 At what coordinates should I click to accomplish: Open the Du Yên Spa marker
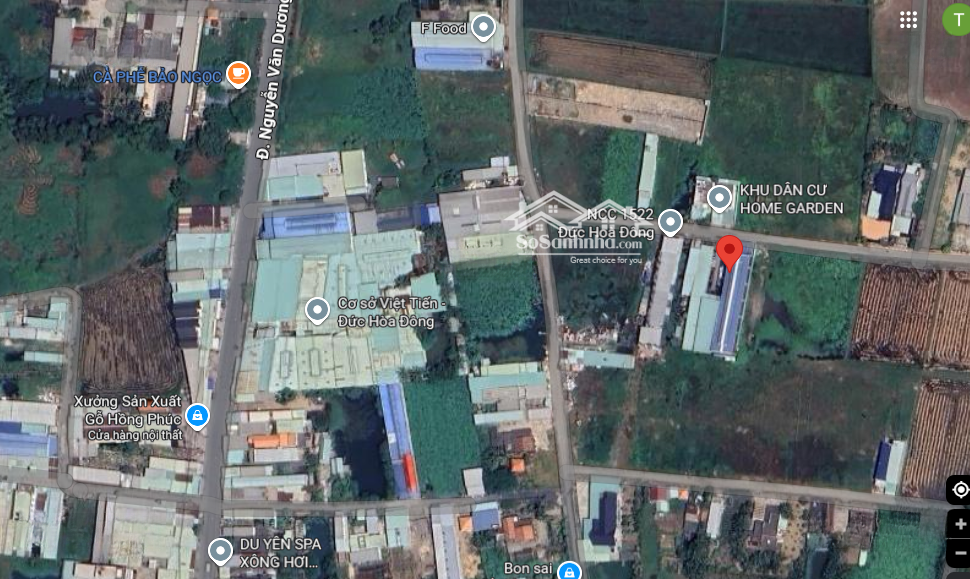pos(220,551)
